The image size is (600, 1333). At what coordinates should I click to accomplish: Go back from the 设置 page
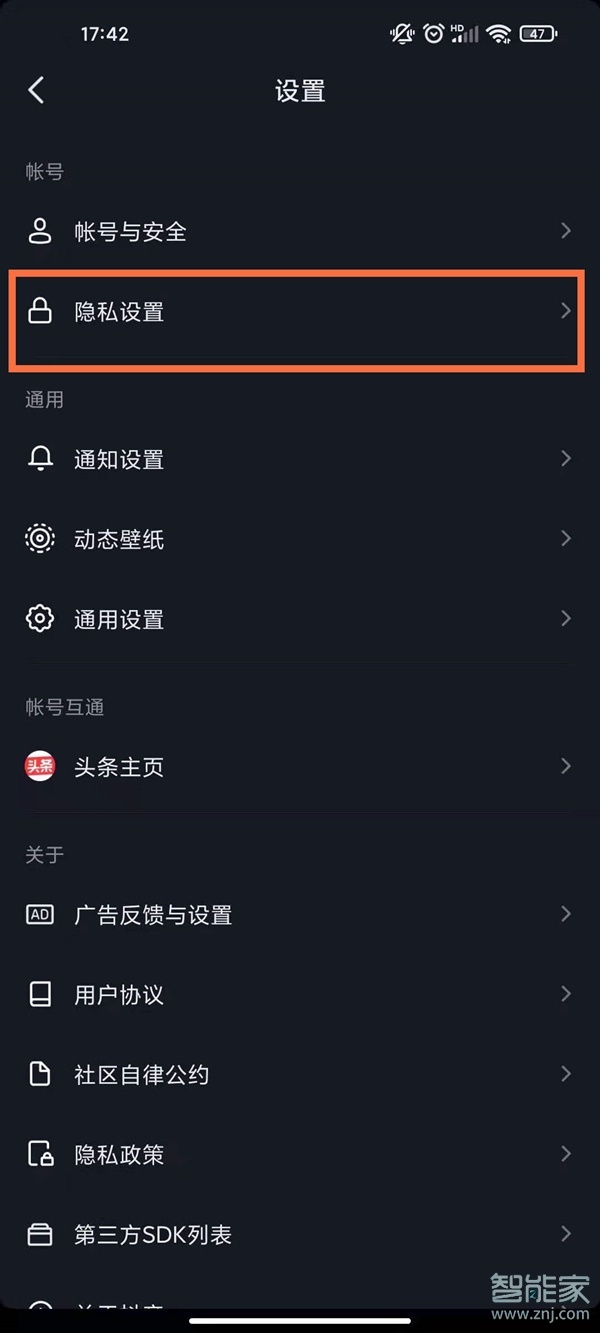37,91
